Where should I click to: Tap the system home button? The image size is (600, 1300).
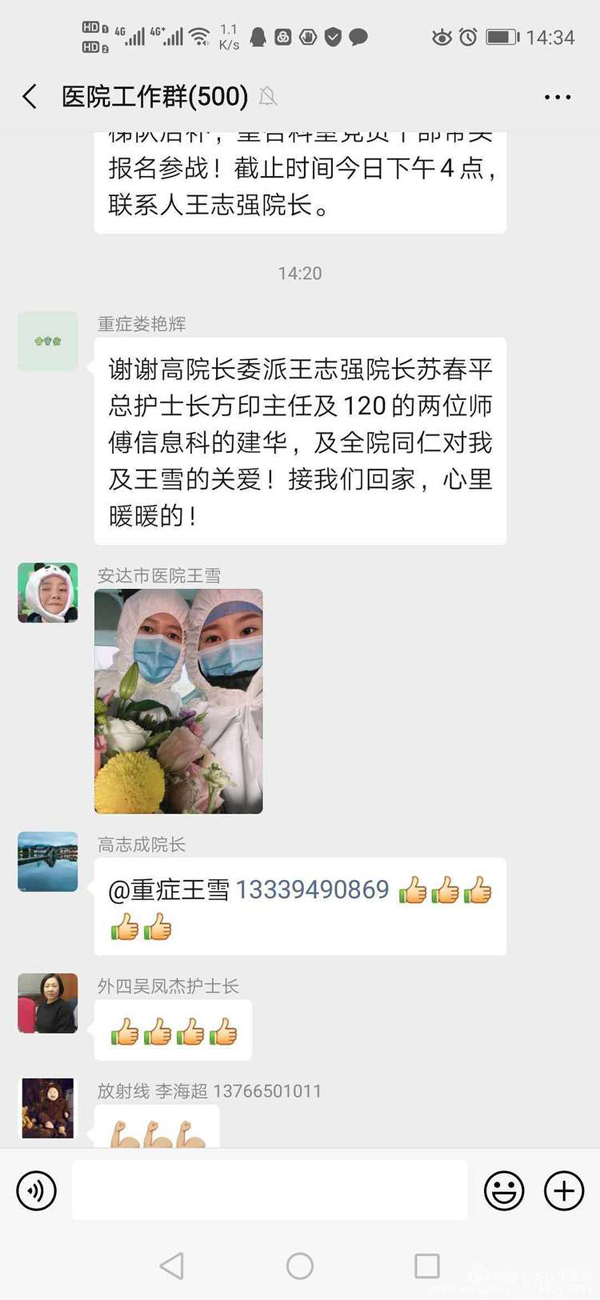pos(300,1266)
